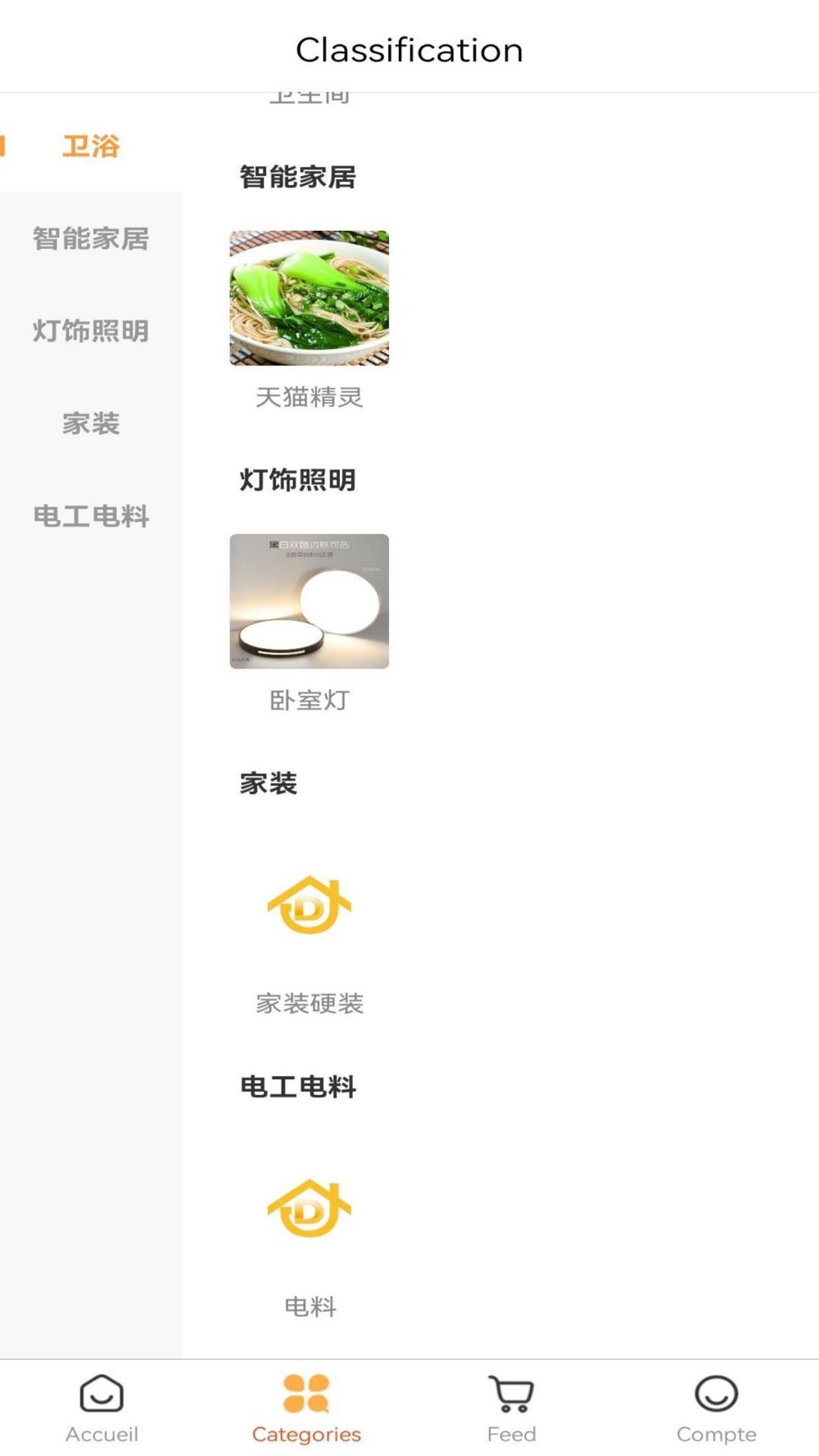Open 灯饰照明 in the left sidebar
The height and width of the screenshot is (1456, 819).
point(91,331)
